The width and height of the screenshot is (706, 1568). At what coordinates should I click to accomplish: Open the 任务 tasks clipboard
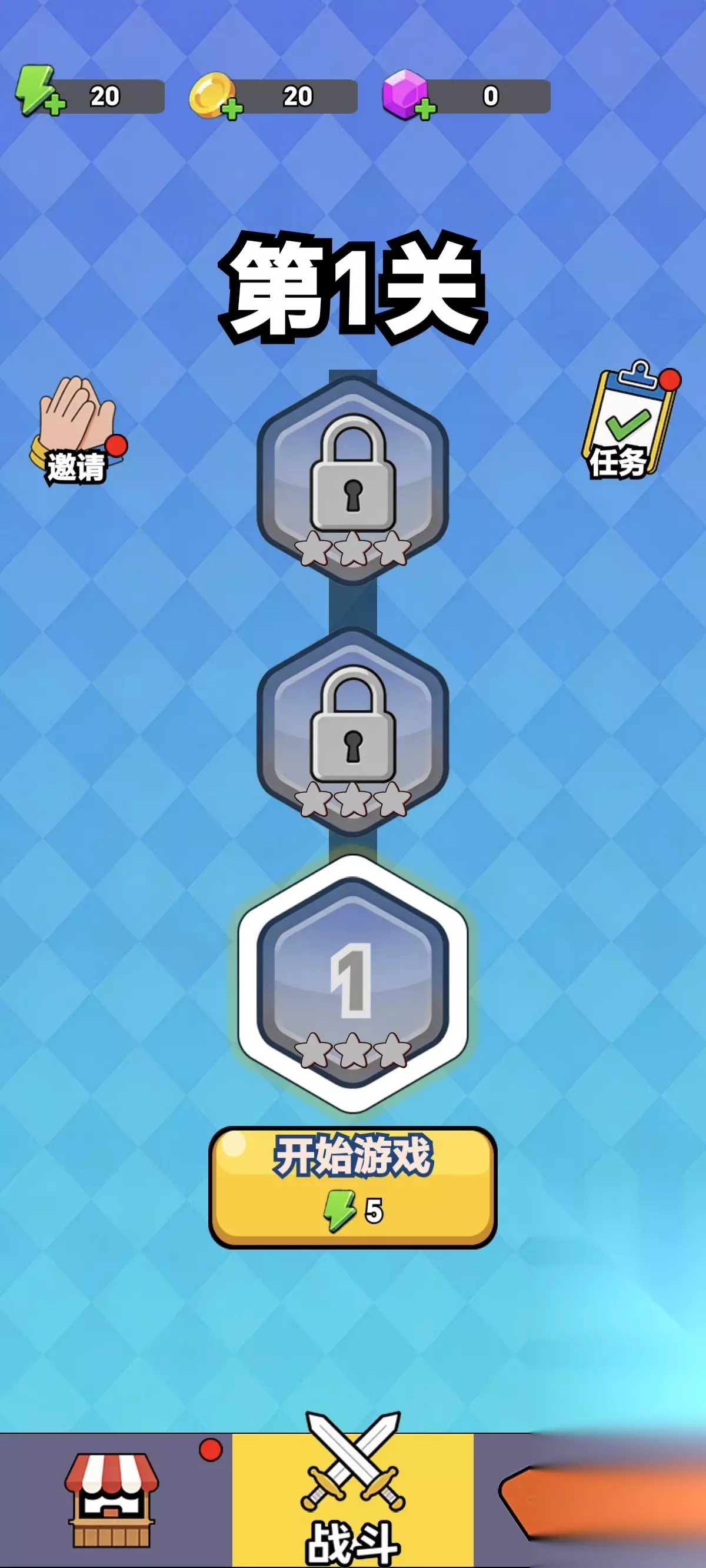630,420
